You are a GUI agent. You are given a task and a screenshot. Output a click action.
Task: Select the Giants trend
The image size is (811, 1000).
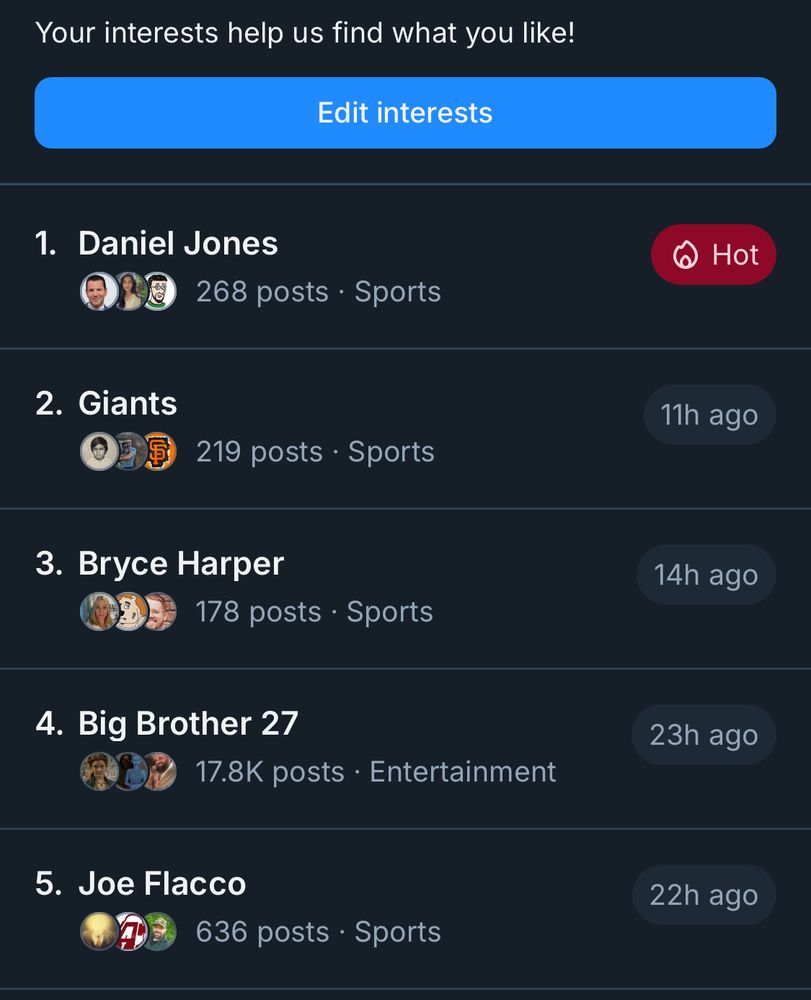[127, 403]
